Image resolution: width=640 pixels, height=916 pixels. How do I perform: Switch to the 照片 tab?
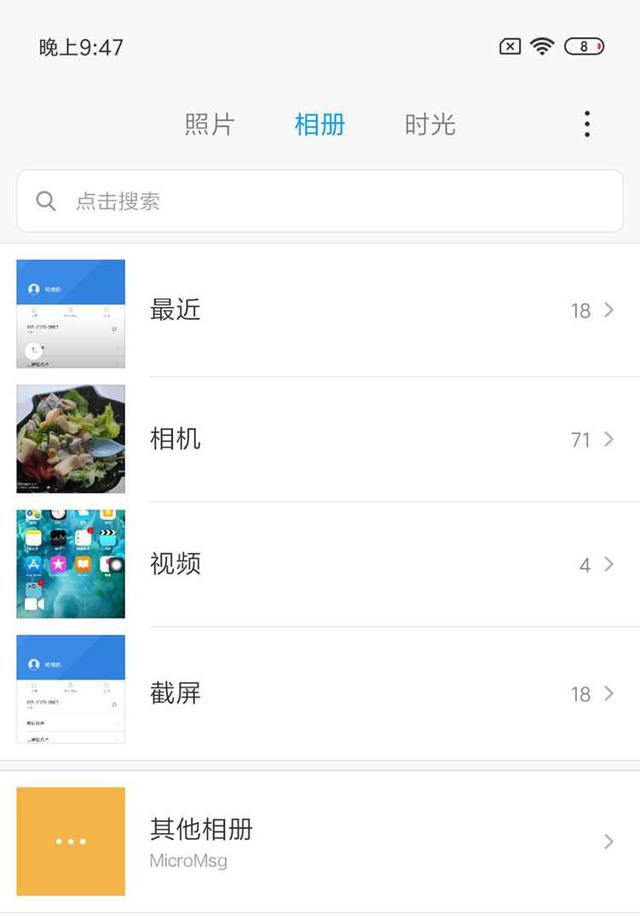pyautogui.click(x=210, y=125)
